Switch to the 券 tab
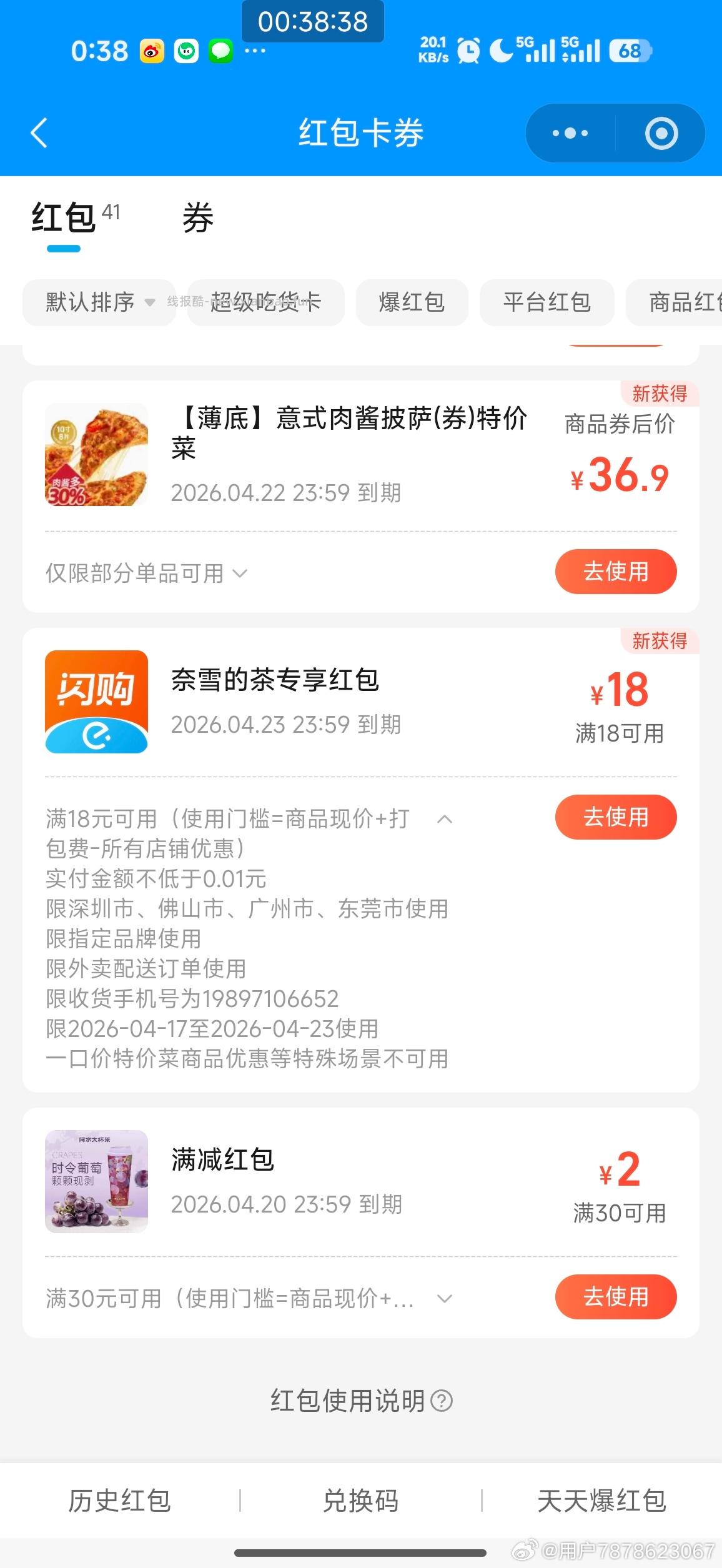Screen dimensions: 722x1568 coord(197,218)
